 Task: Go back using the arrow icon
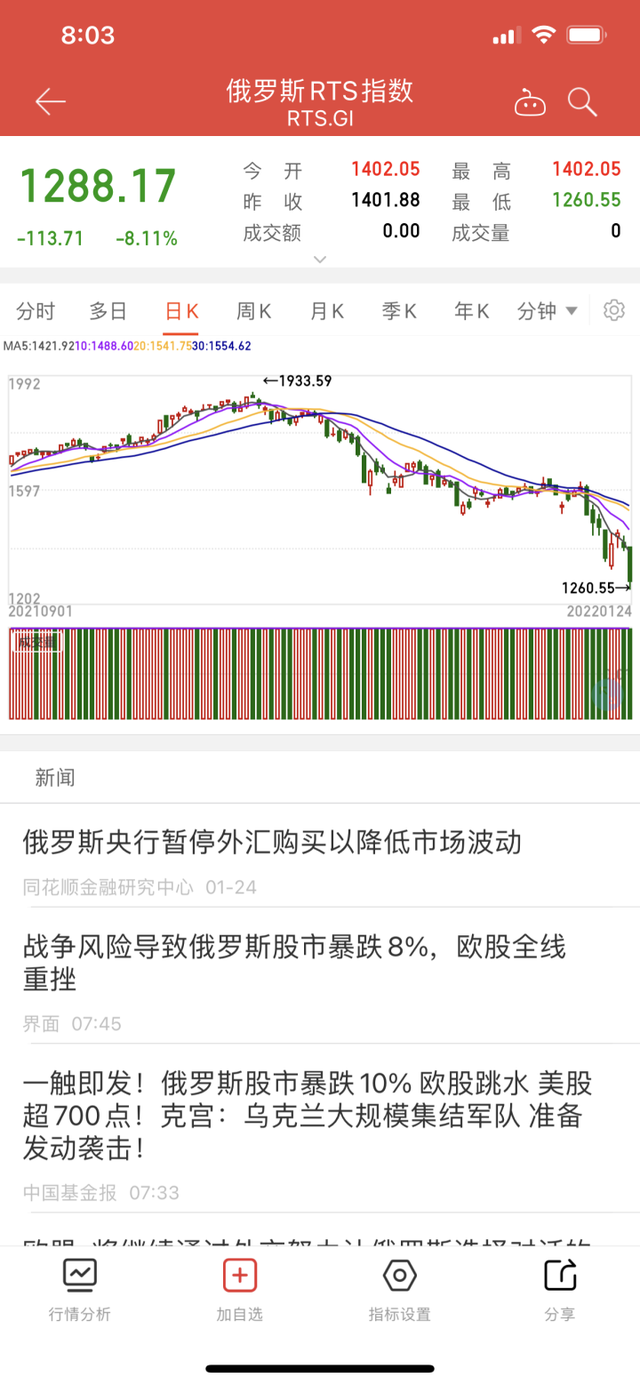[x=50, y=102]
